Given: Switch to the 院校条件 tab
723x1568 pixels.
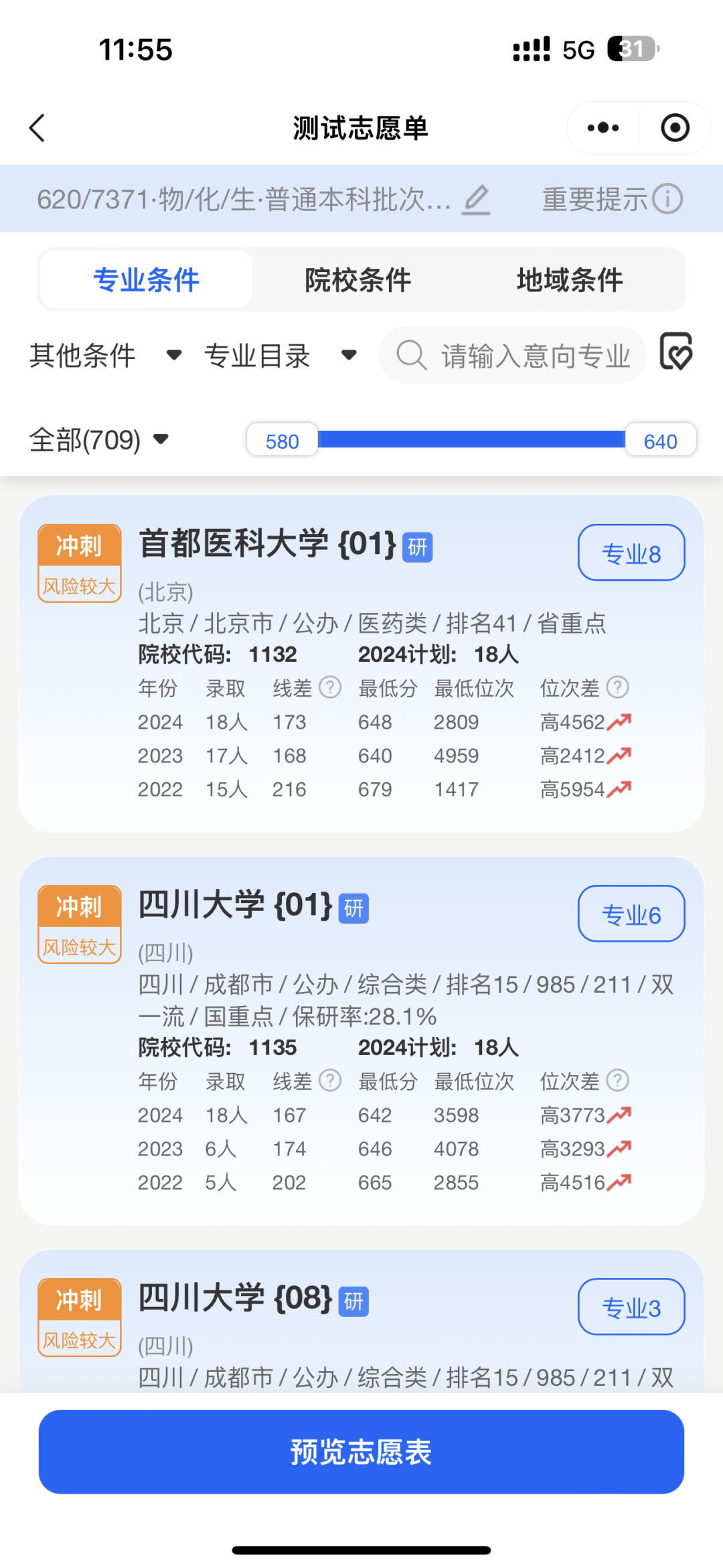Looking at the screenshot, I should tap(358, 280).
